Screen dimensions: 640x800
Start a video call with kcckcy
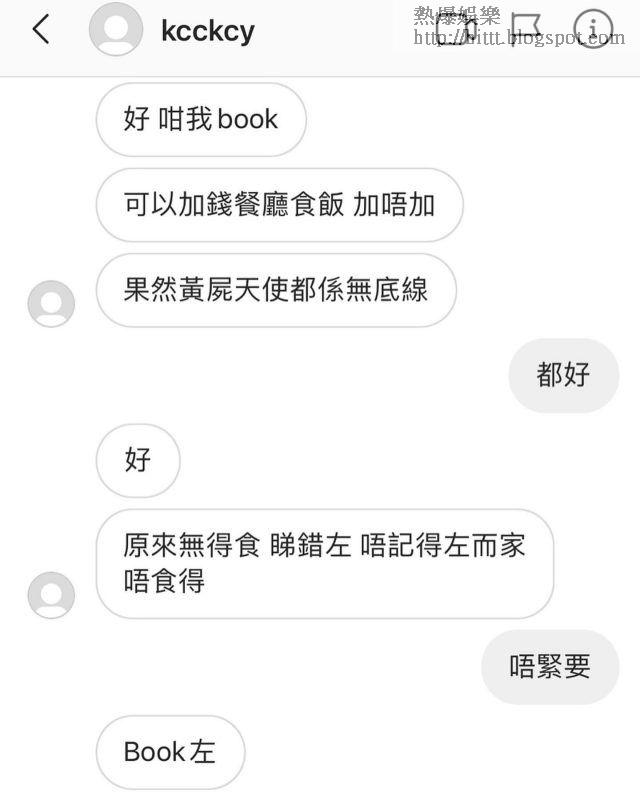pos(454,30)
